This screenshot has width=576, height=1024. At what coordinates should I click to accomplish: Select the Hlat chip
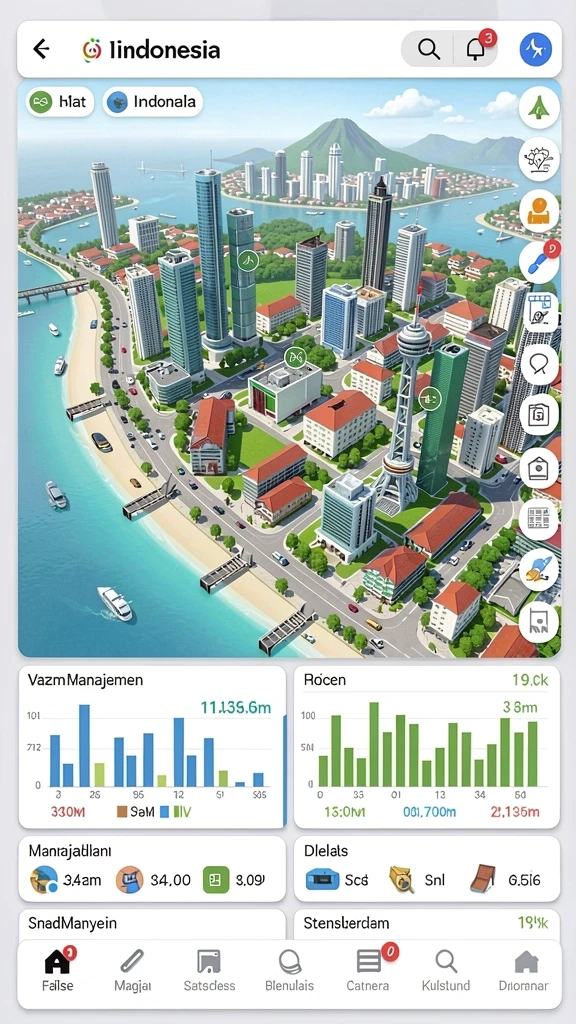pyautogui.click(x=60, y=102)
